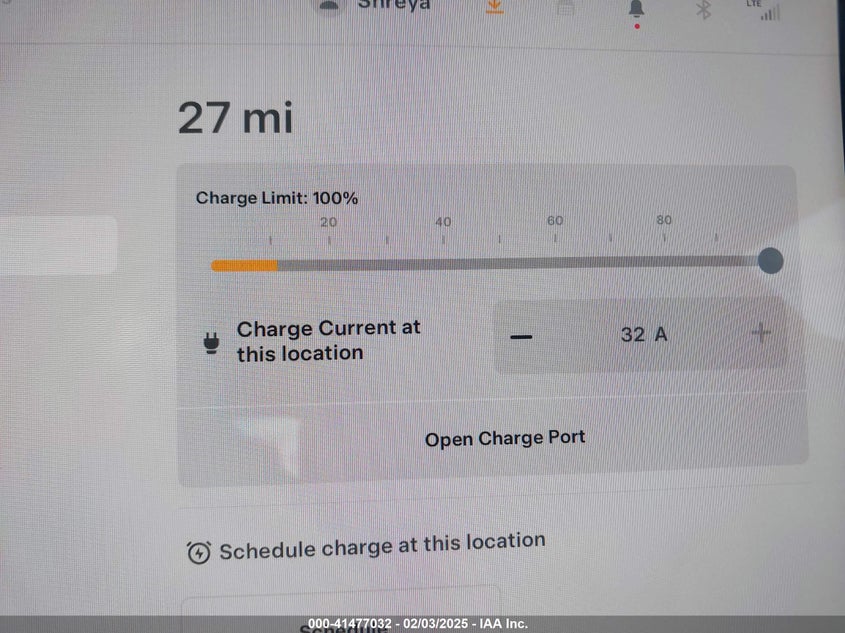Open the software download icon
Viewport: 845px width, 633px height.
click(495, 6)
